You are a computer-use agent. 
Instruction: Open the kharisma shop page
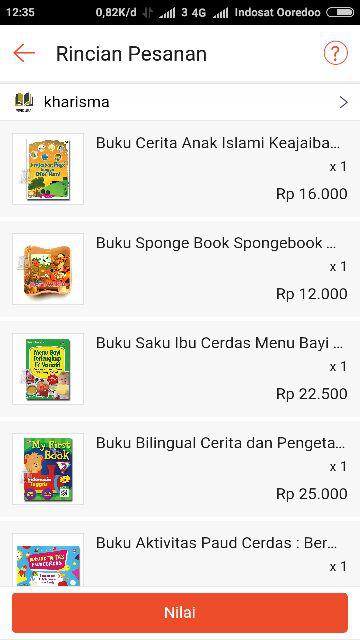click(180, 102)
